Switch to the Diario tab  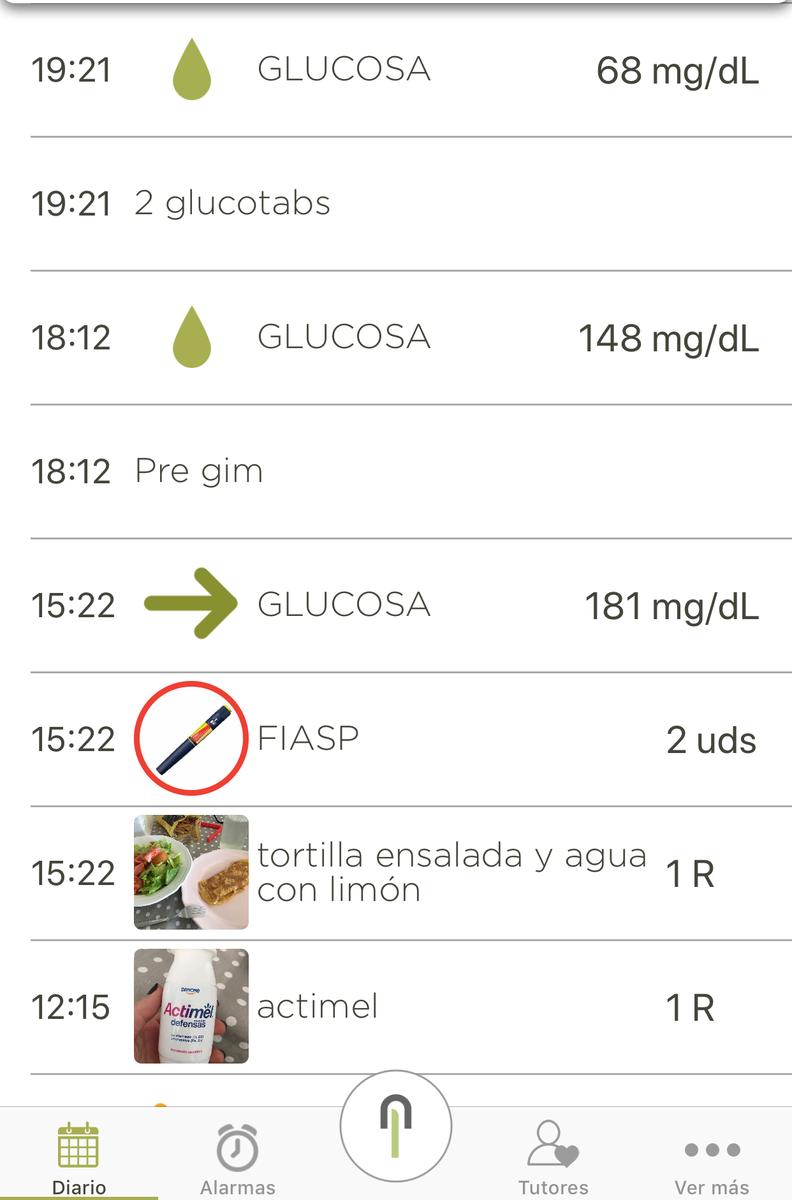pyautogui.click(x=78, y=1158)
